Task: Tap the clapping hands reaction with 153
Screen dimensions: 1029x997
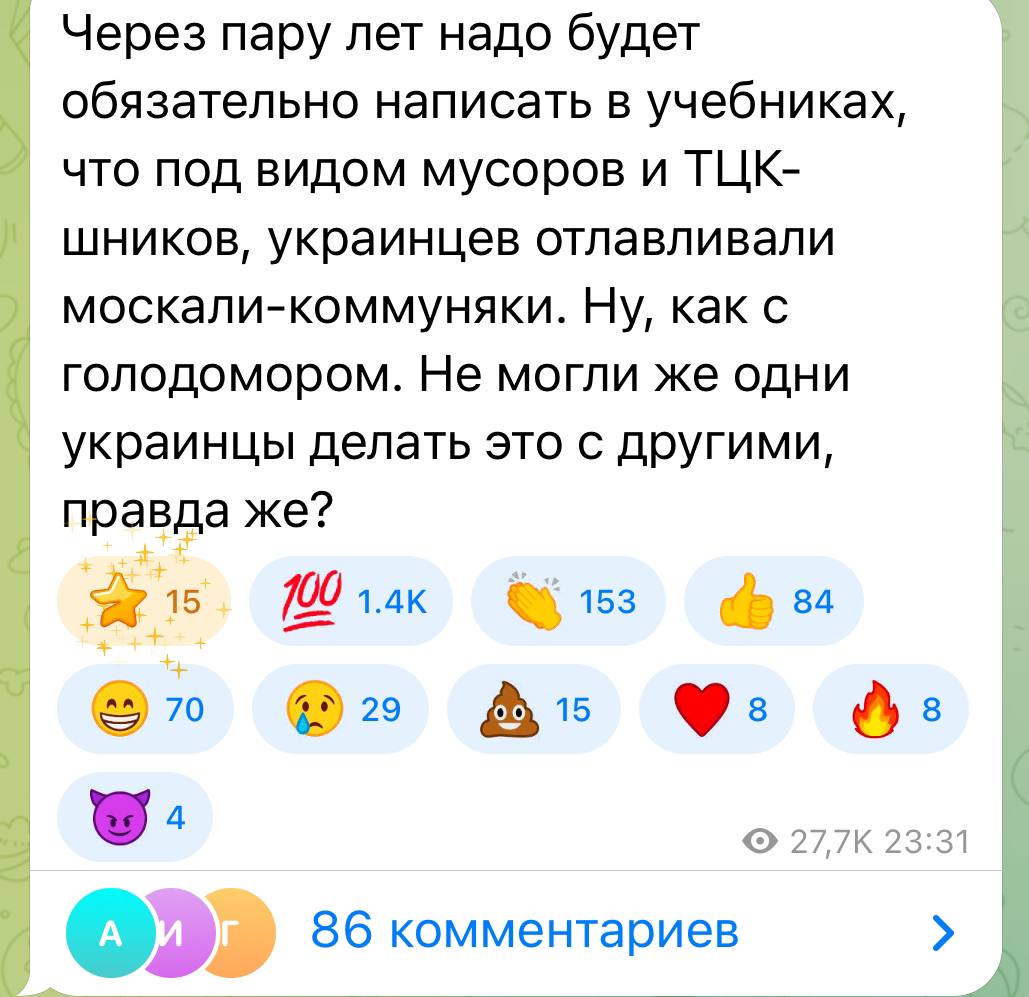Action: point(568,601)
